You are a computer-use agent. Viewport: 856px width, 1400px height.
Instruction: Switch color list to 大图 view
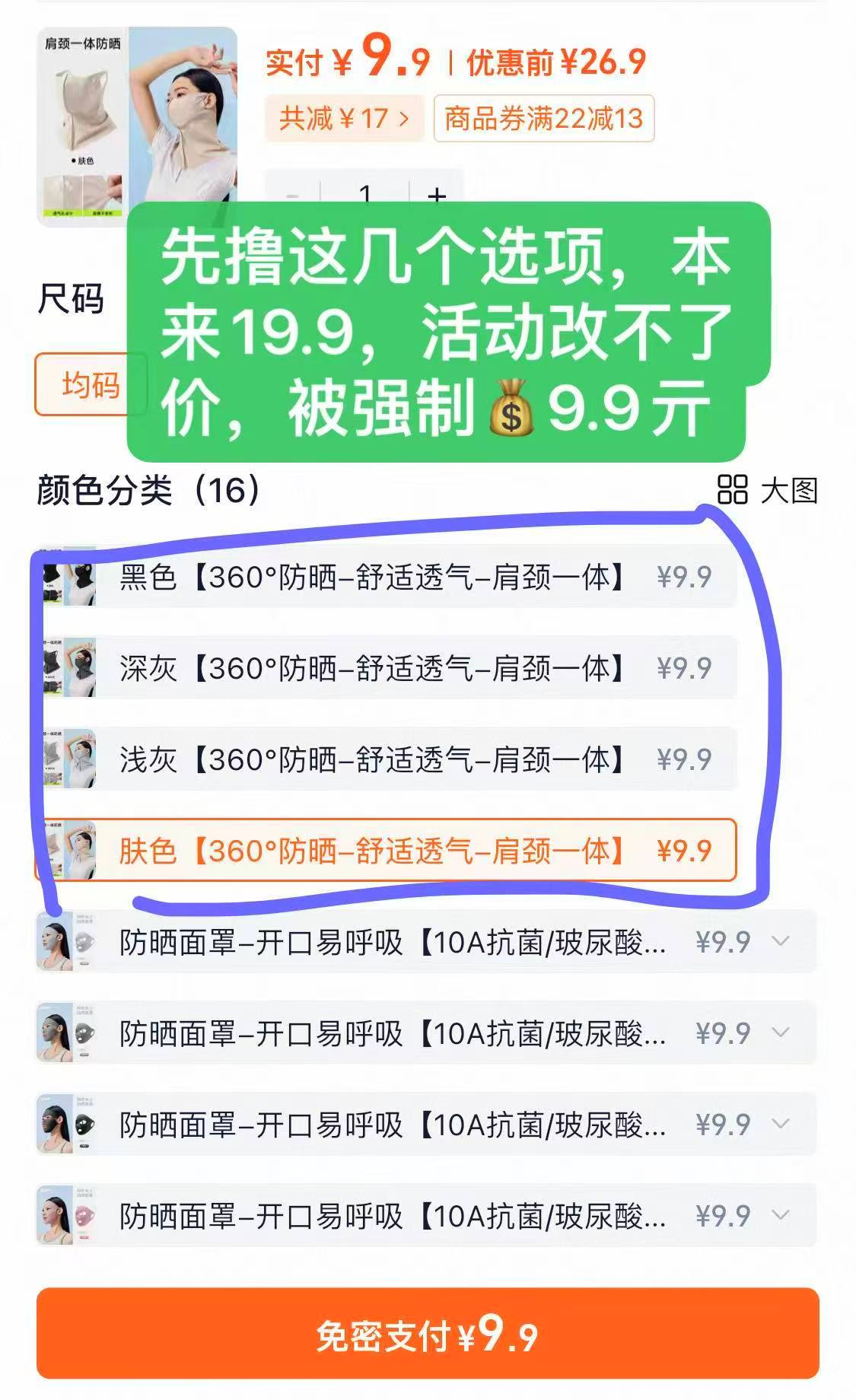click(x=768, y=491)
